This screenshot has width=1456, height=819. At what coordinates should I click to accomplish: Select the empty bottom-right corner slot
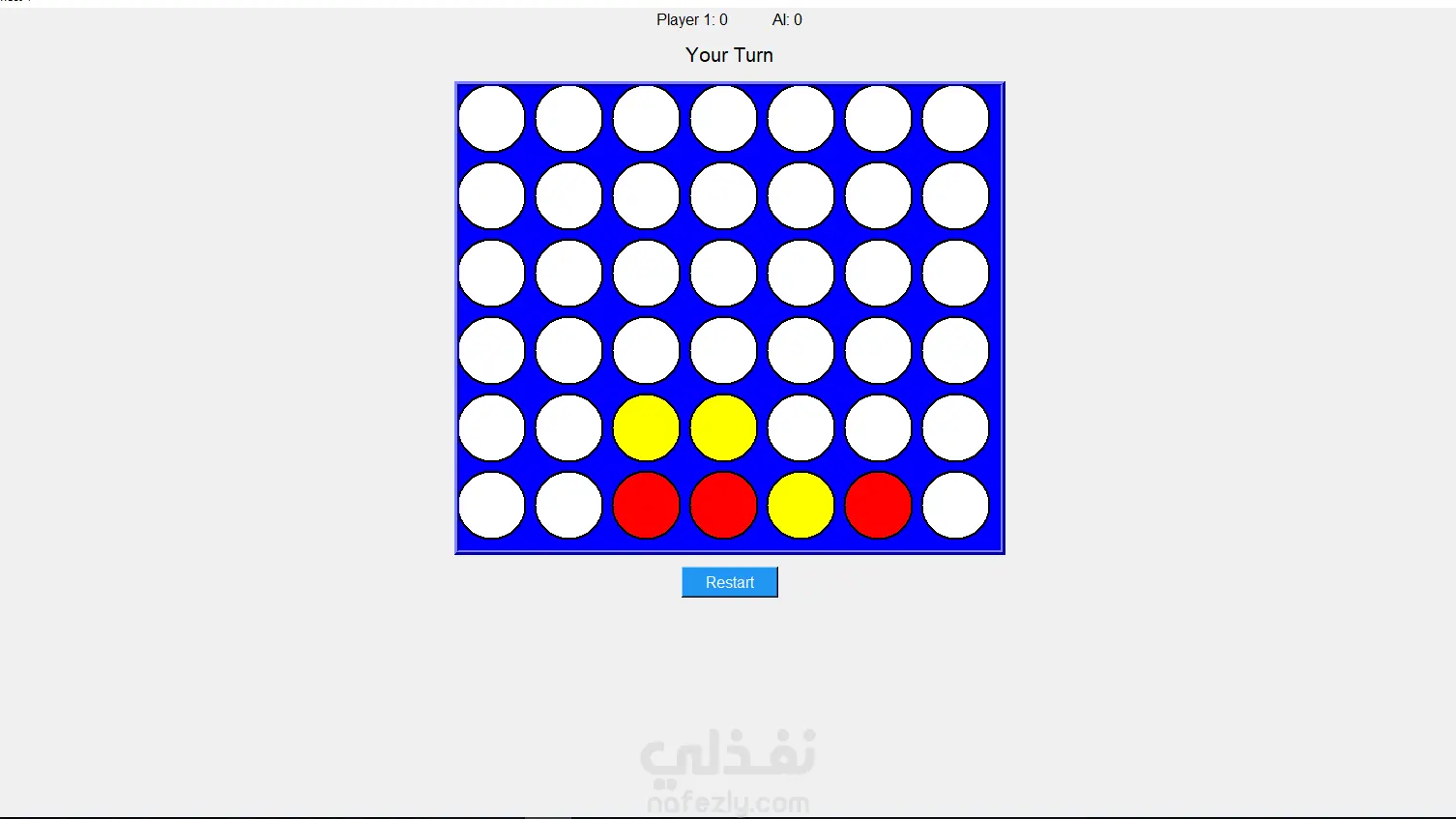point(955,505)
